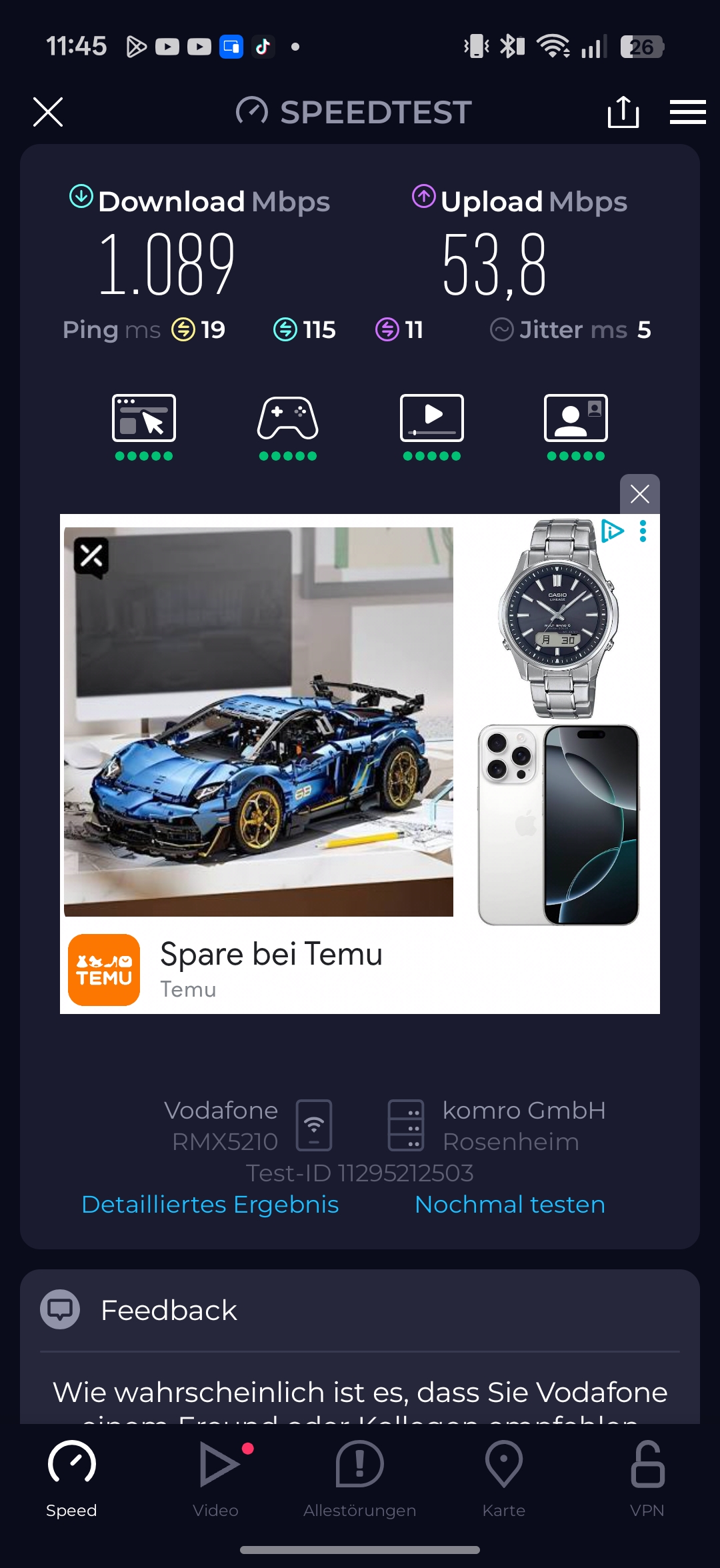Check the video streaming quality rating
720x1568 pixels.
[x=432, y=427]
